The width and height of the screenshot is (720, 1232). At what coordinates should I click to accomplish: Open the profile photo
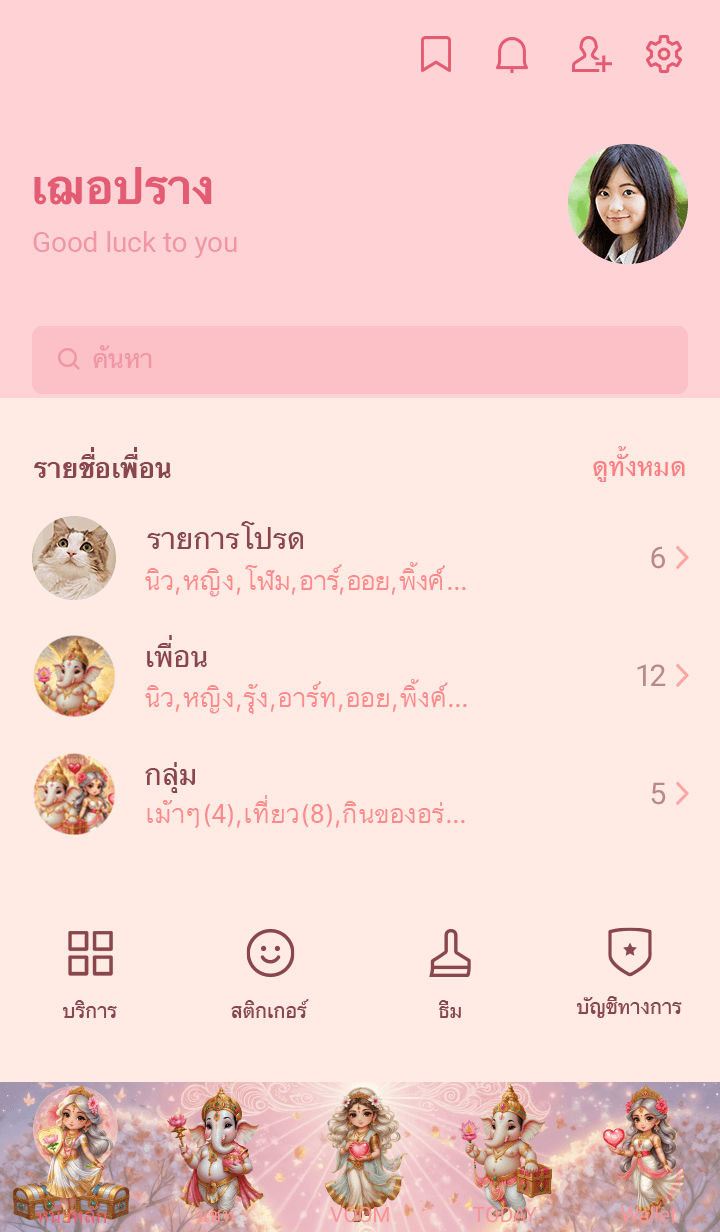628,204
